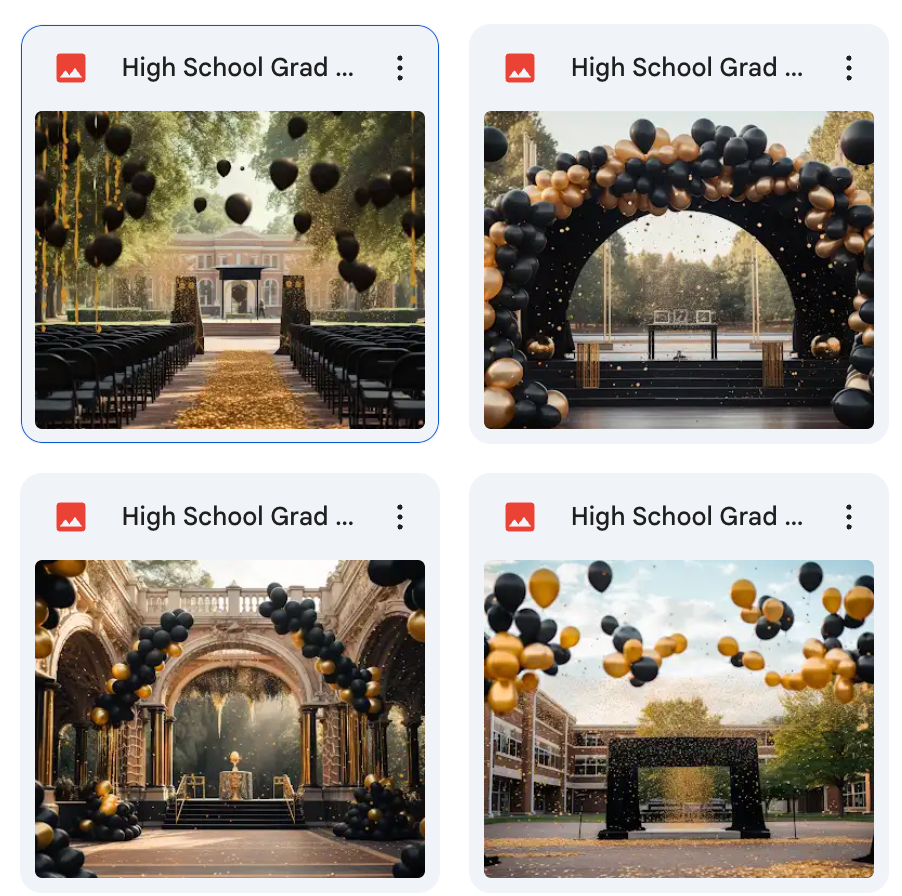The height and width of the screenshot is (896, 902).
Task: Open more options for the stone archway courtyard file
Action: (400, 517)
